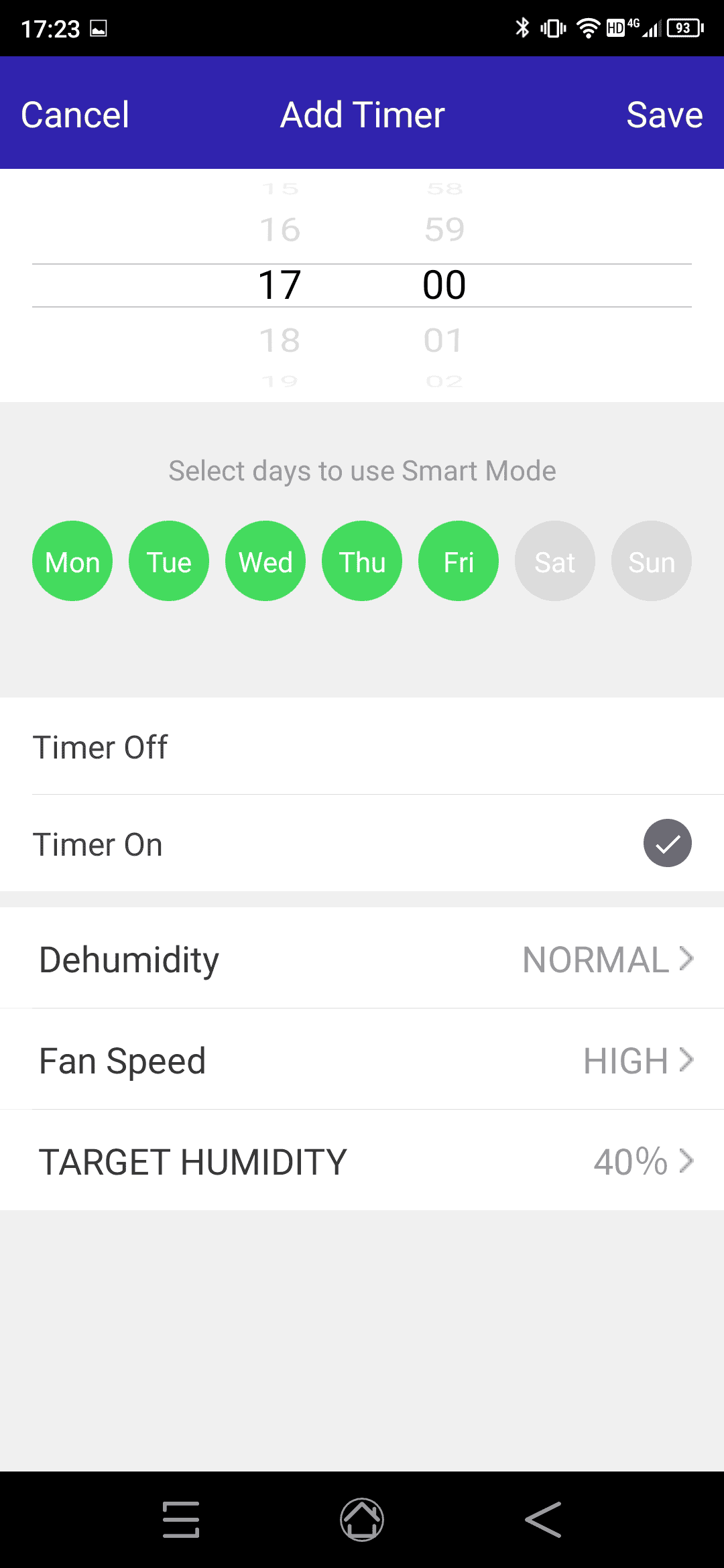Select 18 on the hour wheel
724x1568 pixels.
click(x=281, y=340)
